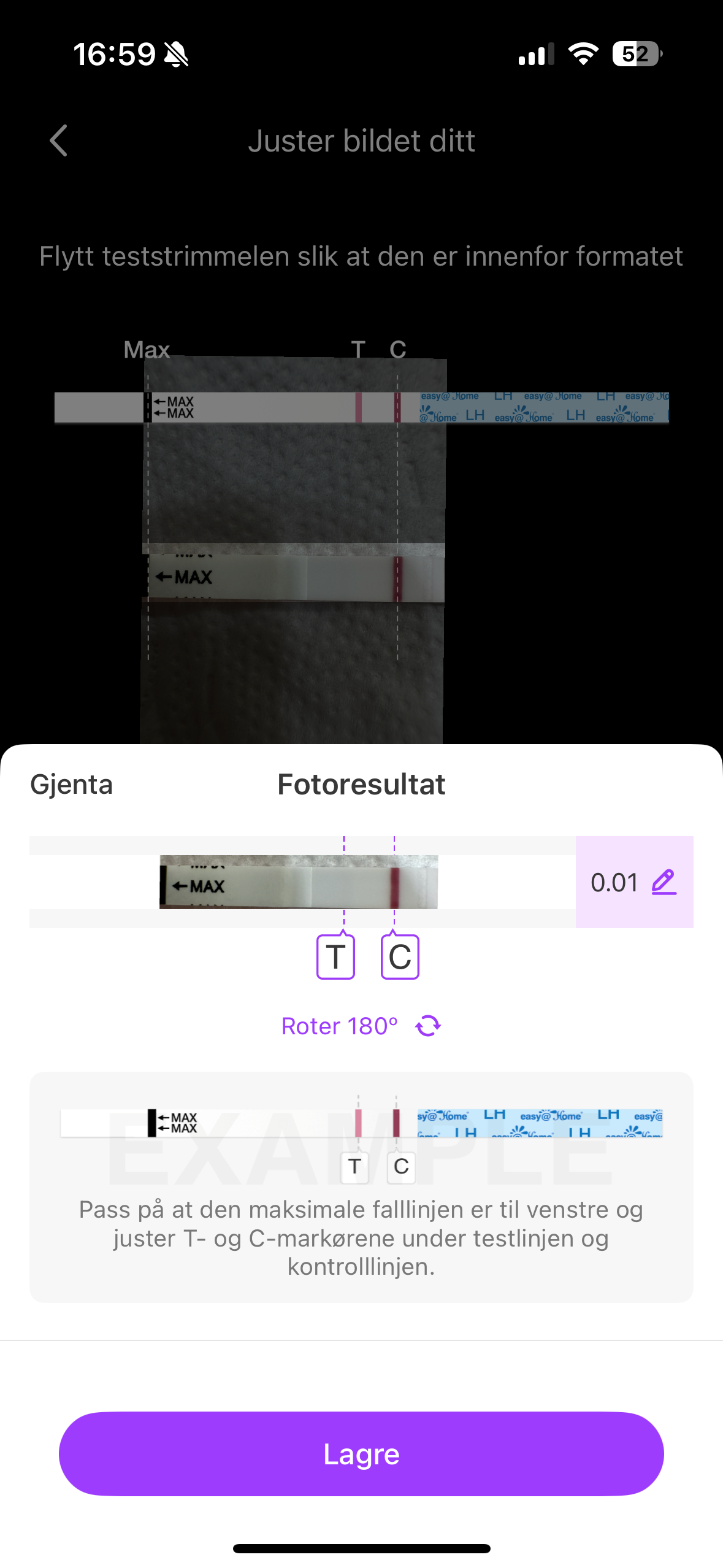Go back from Juster bildet ditt
The width and height of the screenshot is (723, 1568).
(59, 141)
